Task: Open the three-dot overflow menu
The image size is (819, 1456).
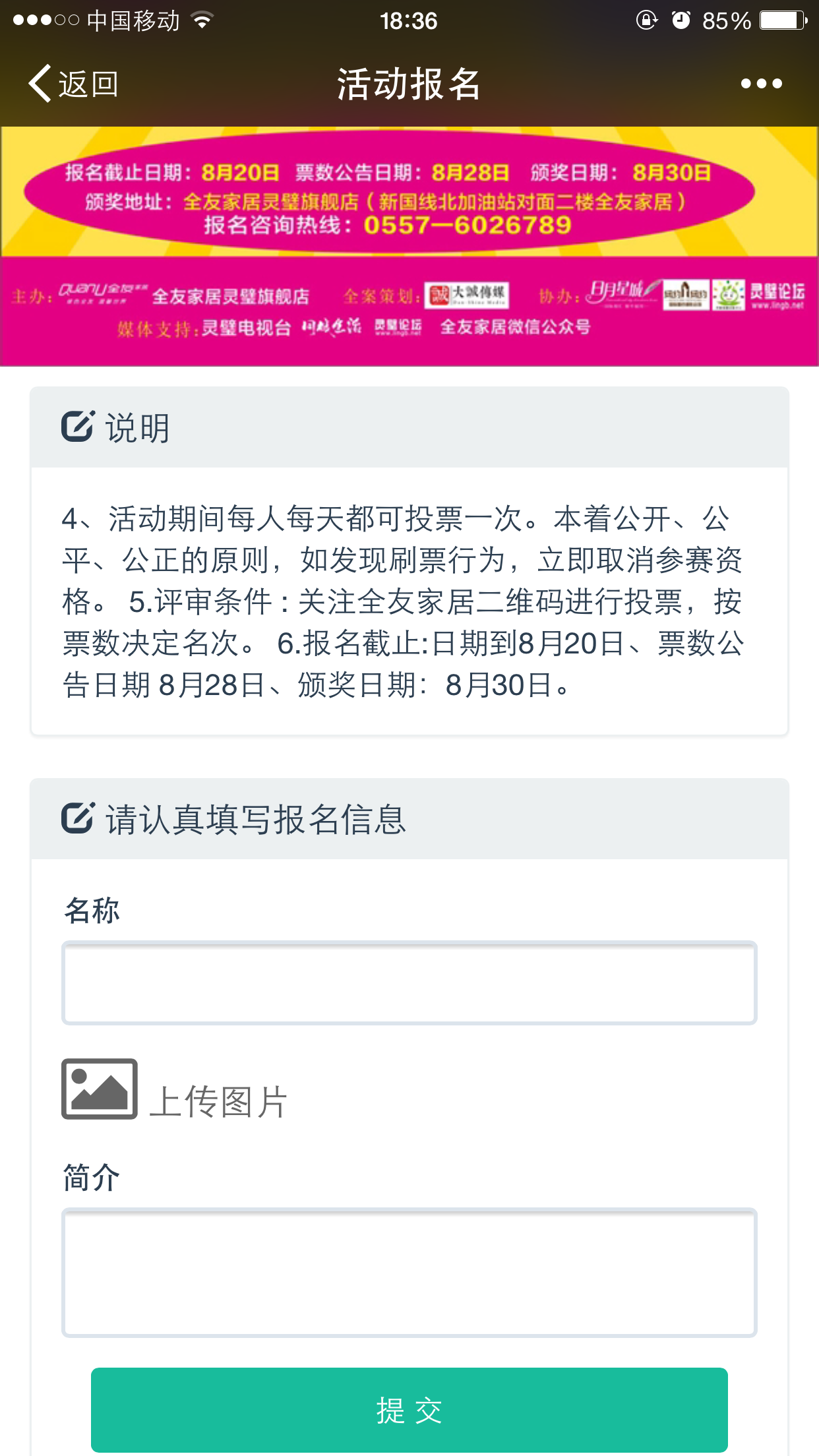Action: coord(761,84)
